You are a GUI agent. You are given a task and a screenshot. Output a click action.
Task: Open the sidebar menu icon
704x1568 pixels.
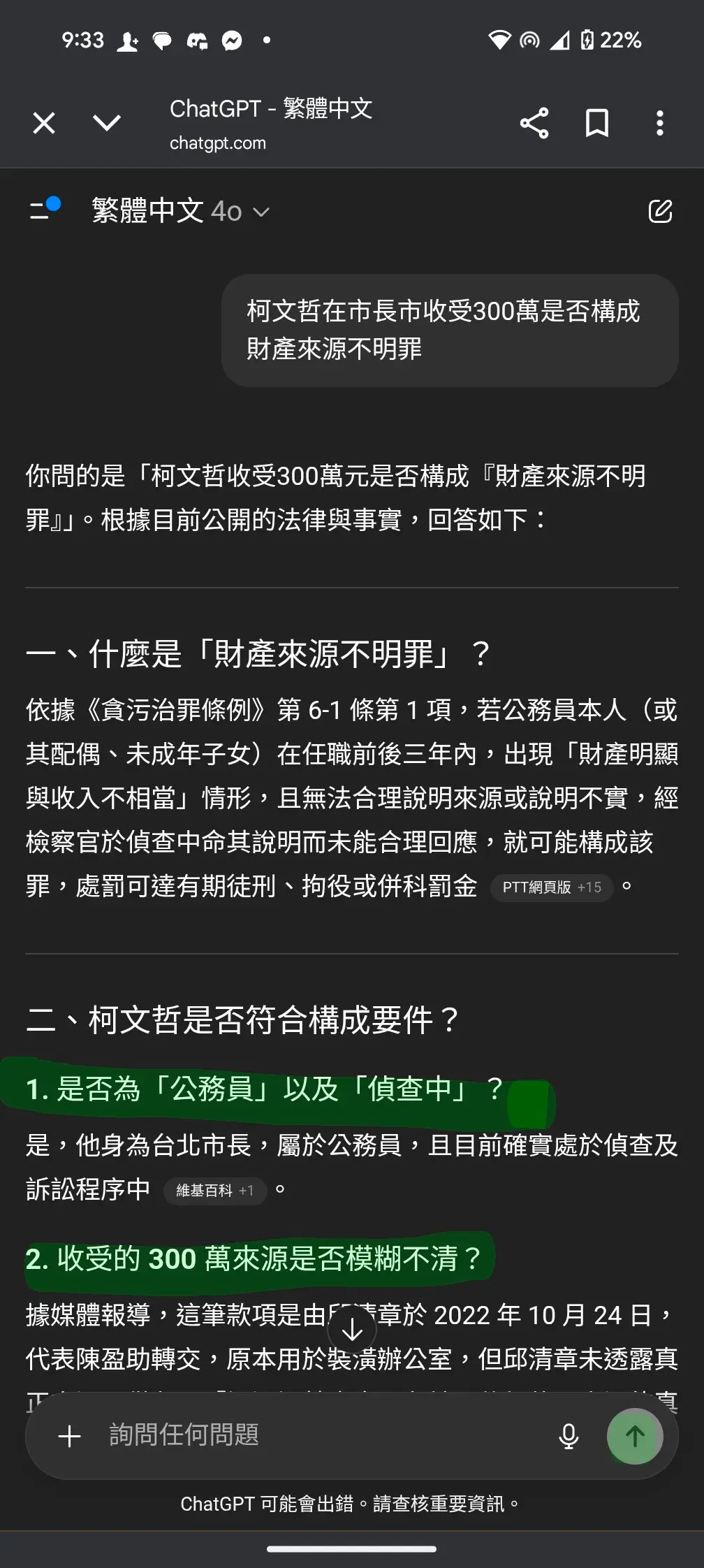tap(44, 211)
